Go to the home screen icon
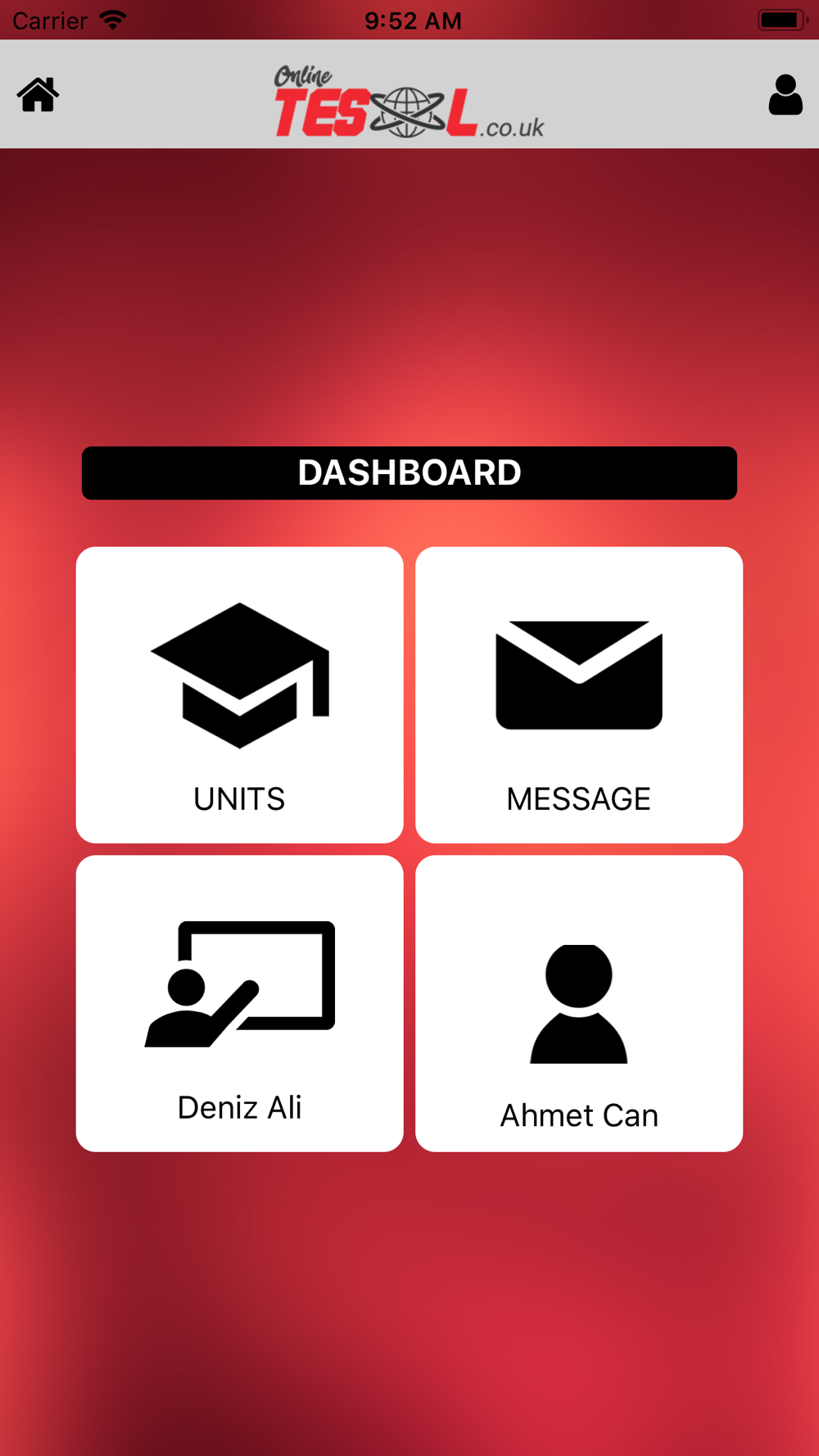This screenshot has height=1456, width=819. (x=38, y=95)
